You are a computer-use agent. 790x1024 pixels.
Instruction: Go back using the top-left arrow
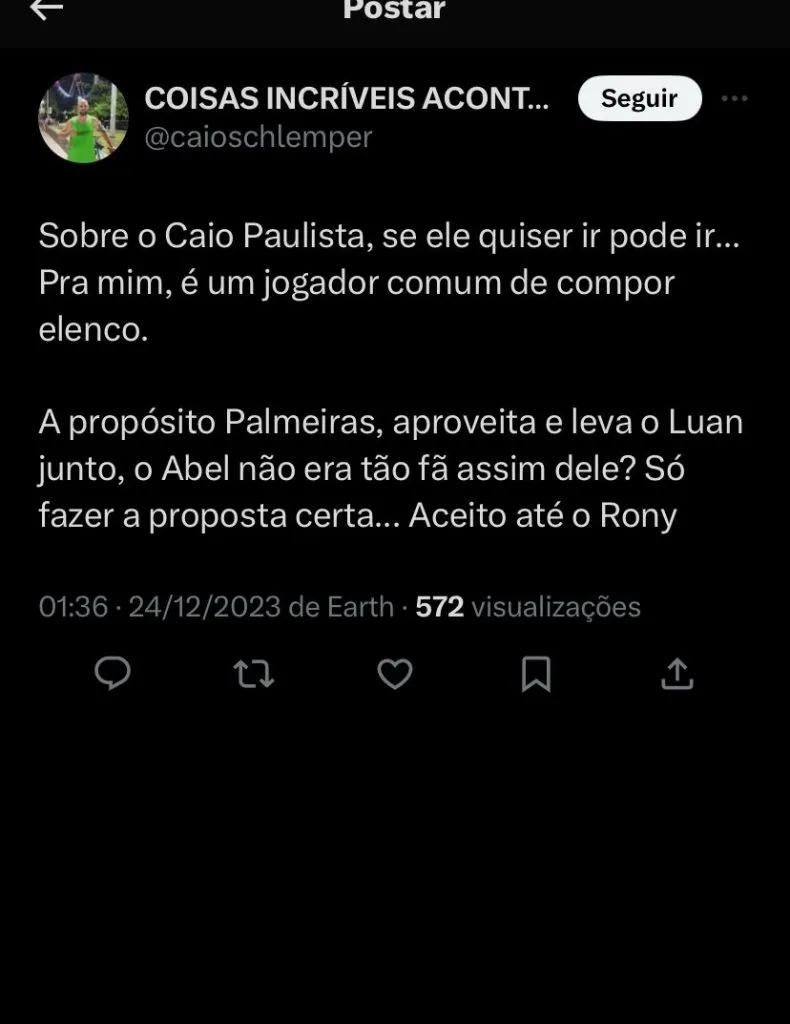pyautogui.click(x=47, y=9)
